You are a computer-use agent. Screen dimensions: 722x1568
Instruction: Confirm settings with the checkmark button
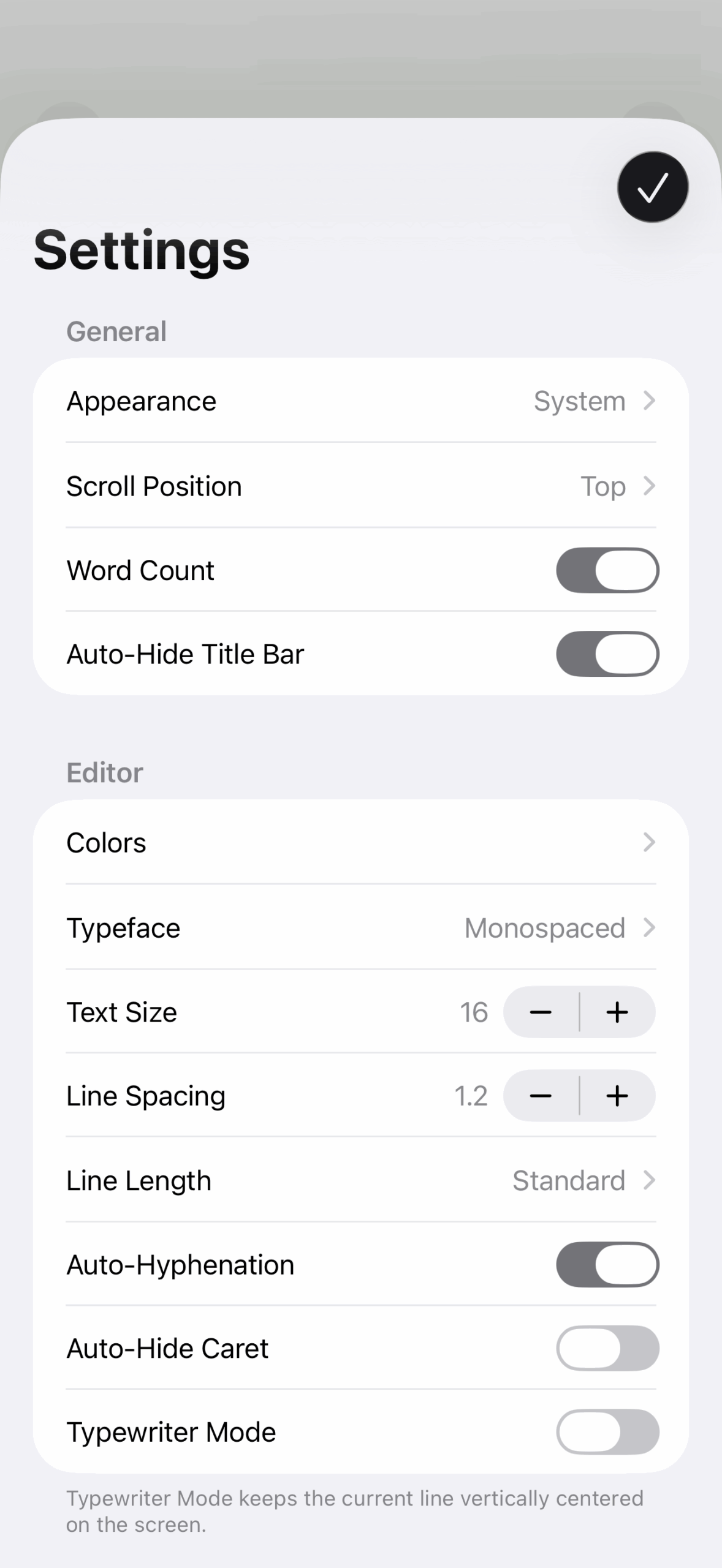click(x=653, y=187)
